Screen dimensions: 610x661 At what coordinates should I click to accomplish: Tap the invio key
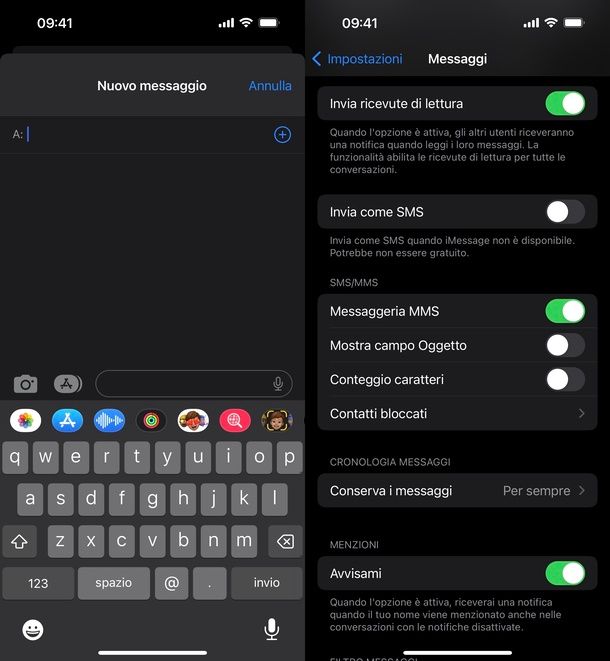pos(266,583)
